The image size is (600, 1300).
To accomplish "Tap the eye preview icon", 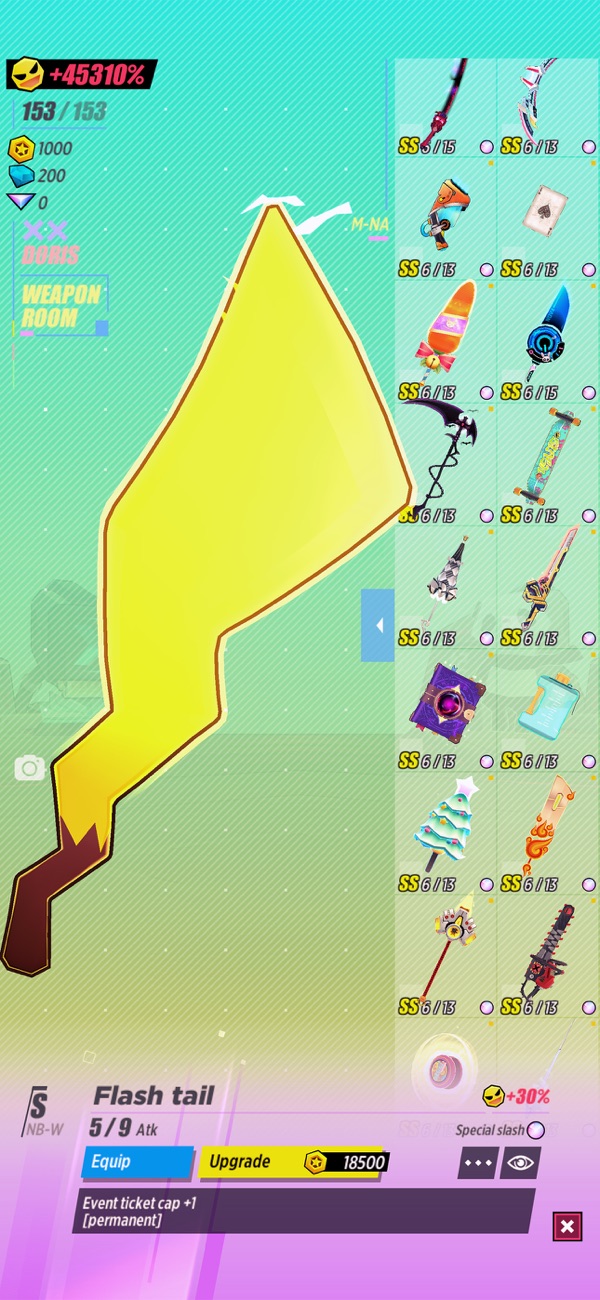I will click(x=520, y=1163).
